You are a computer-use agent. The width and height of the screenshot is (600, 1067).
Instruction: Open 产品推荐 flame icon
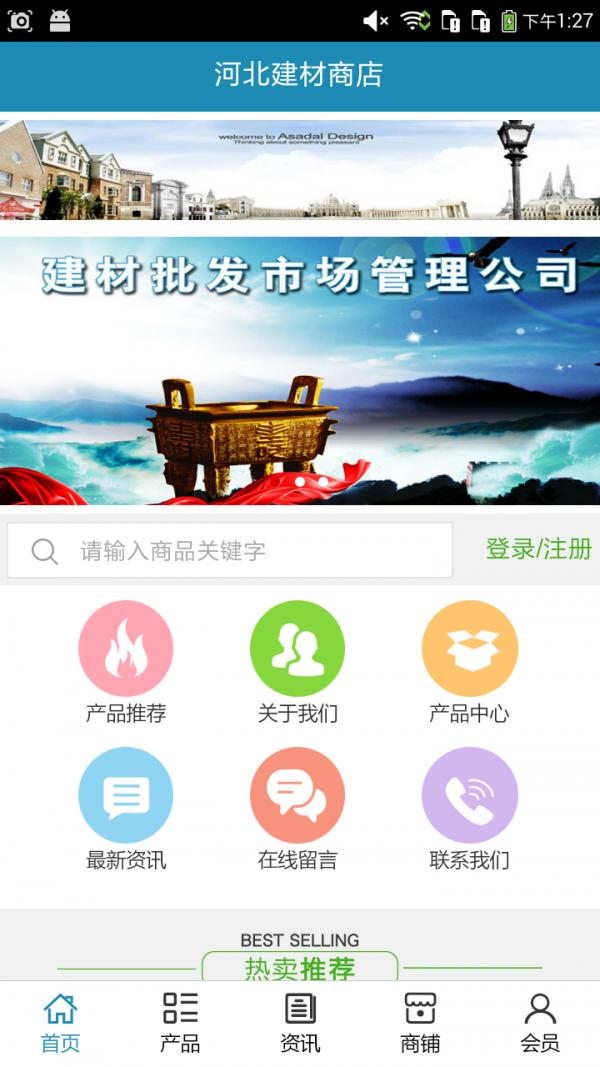pos(126,648)
